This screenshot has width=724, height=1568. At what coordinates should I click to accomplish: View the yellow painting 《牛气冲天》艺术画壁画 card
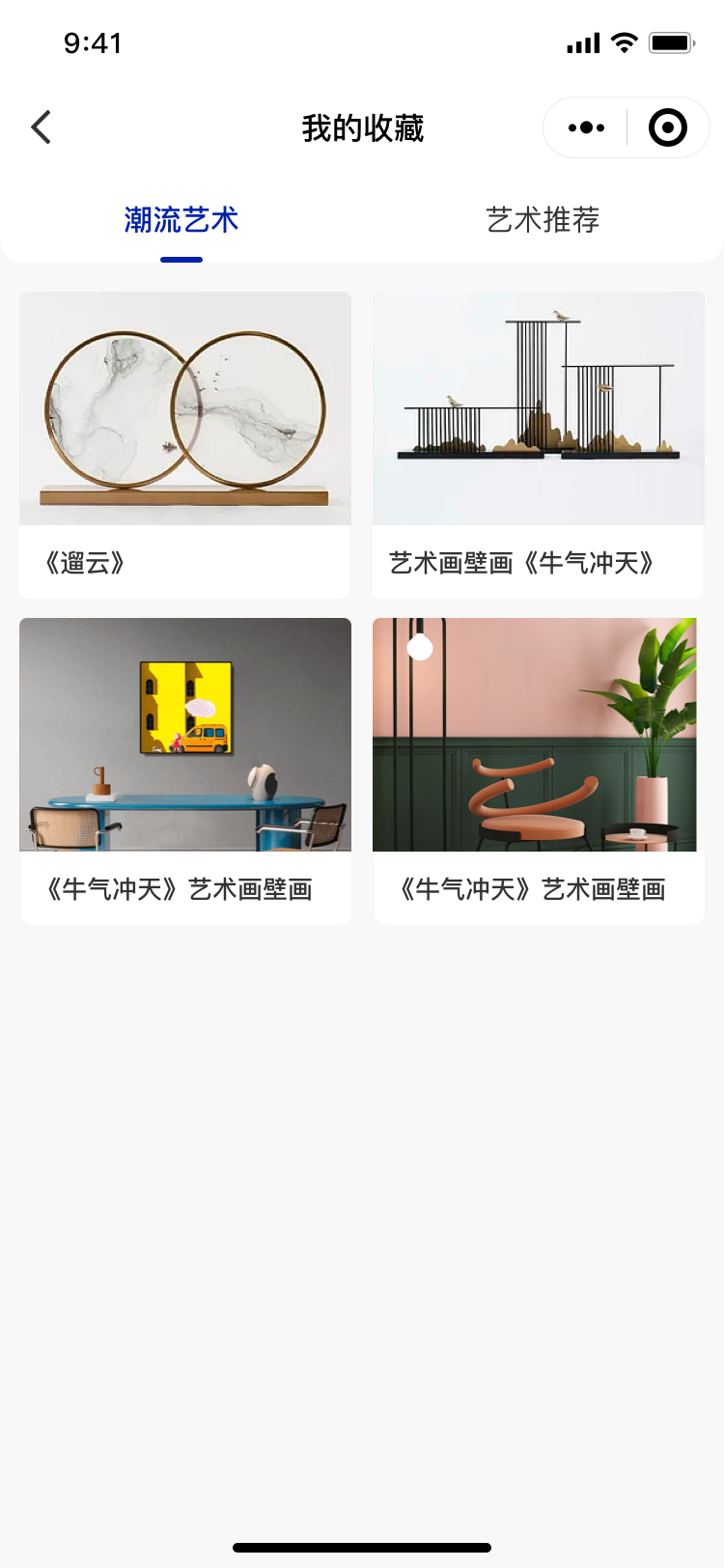pos(184,770)
